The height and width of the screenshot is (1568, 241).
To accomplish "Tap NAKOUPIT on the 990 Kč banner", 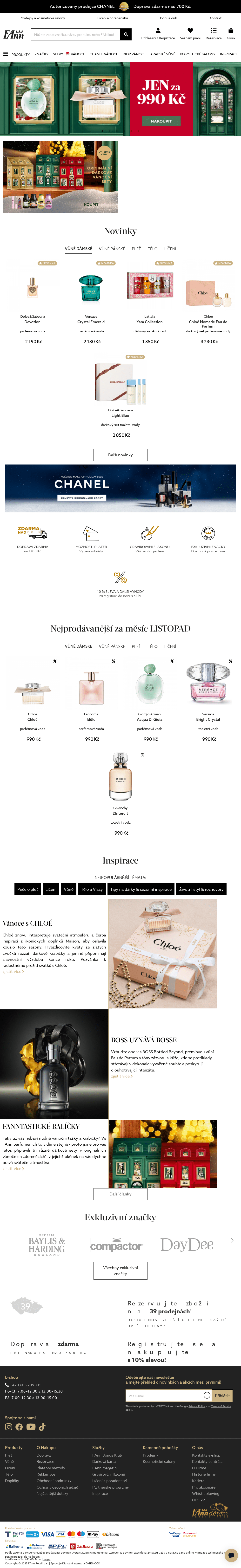I will (161, 121).
